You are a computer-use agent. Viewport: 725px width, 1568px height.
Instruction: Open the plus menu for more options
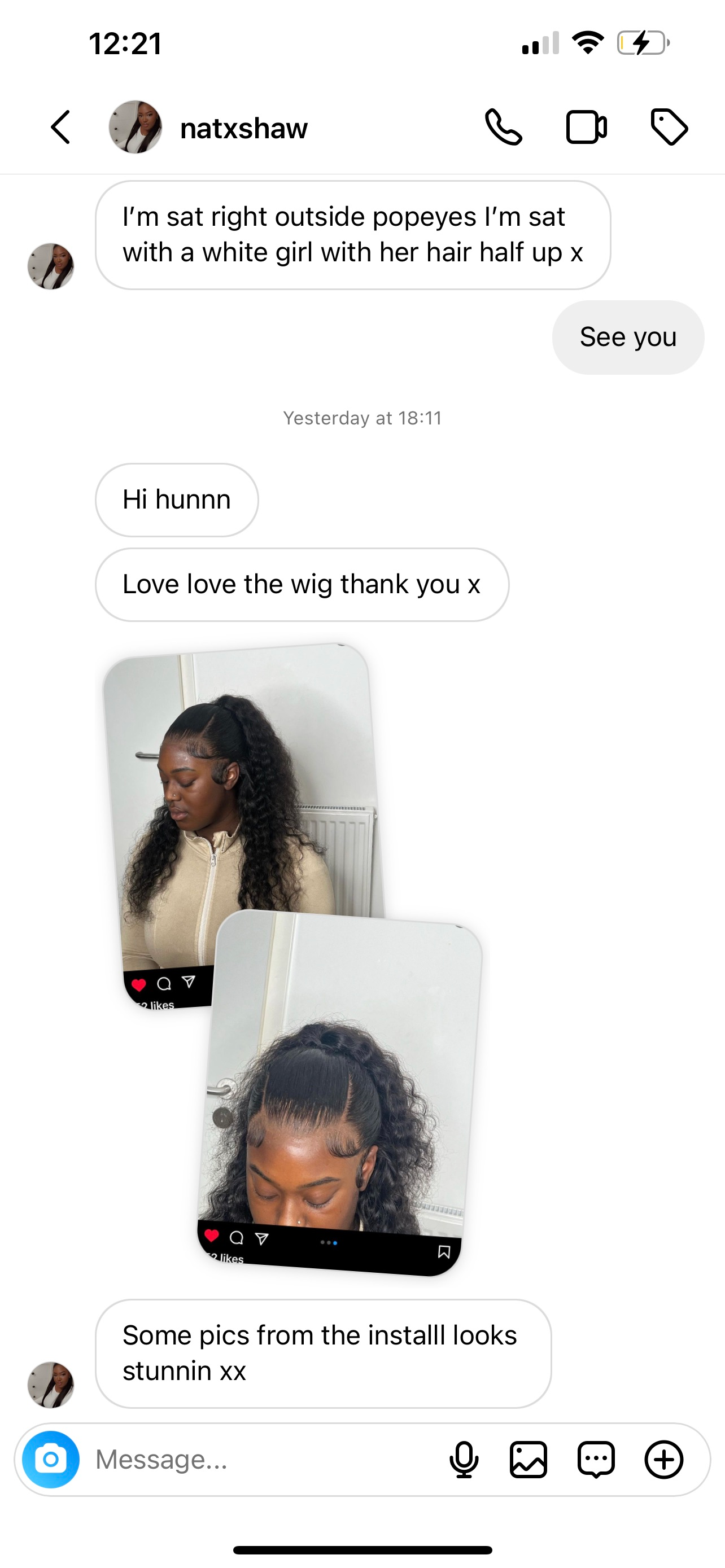[x=663, y=1459]
